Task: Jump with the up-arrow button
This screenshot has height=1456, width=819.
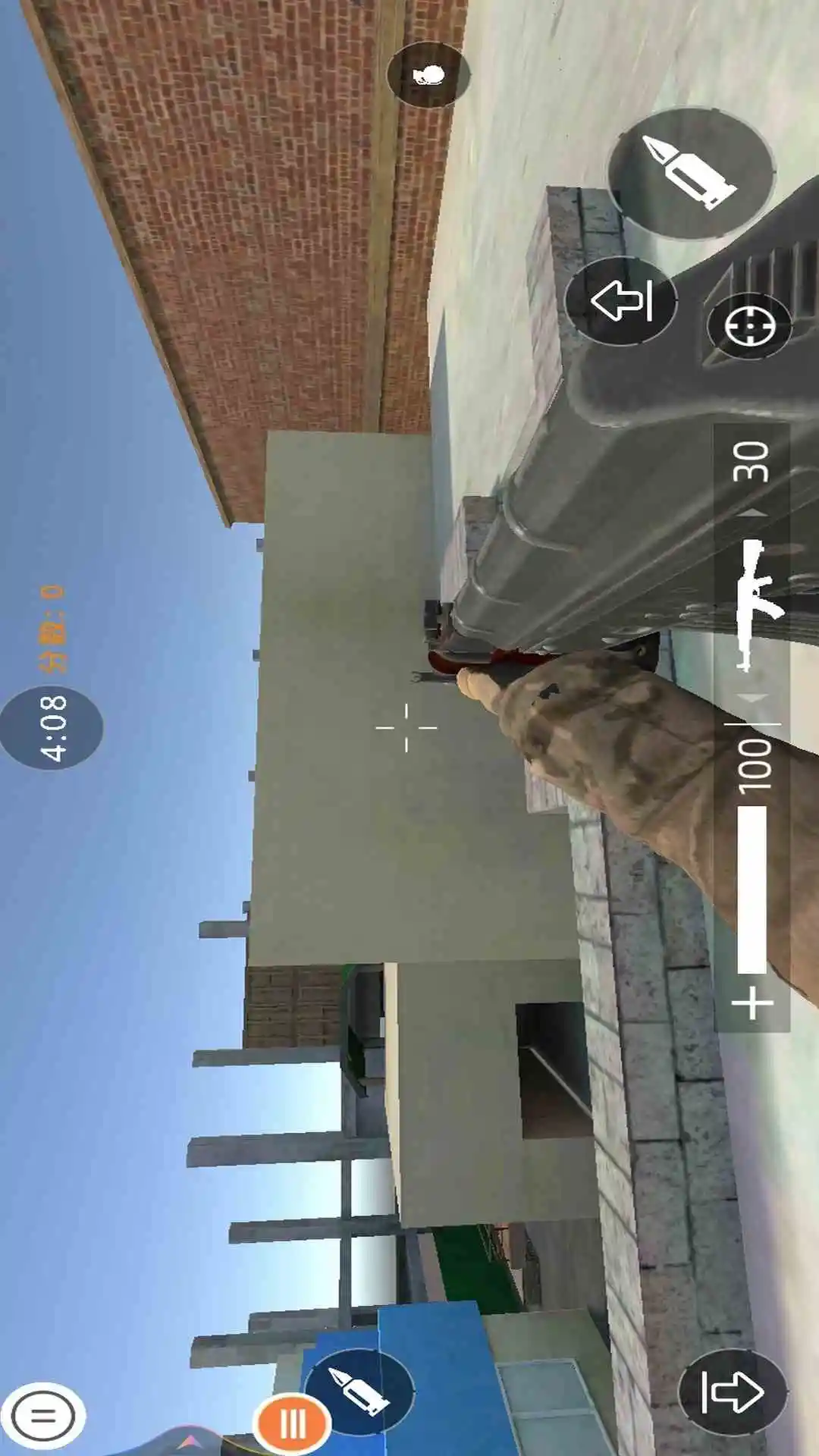Action: point(622,301)
